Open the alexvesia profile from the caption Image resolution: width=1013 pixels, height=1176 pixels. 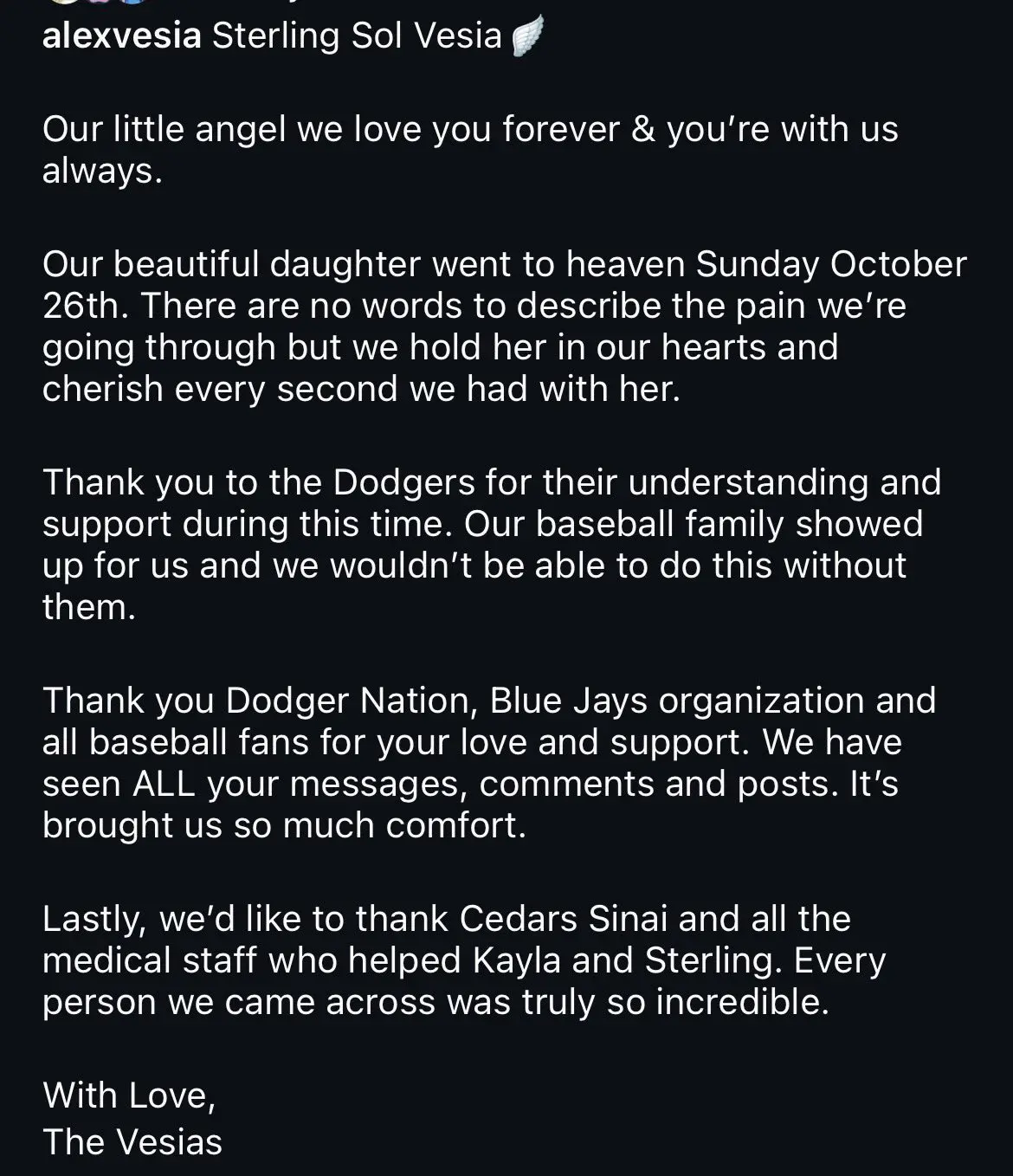[121, 36]
